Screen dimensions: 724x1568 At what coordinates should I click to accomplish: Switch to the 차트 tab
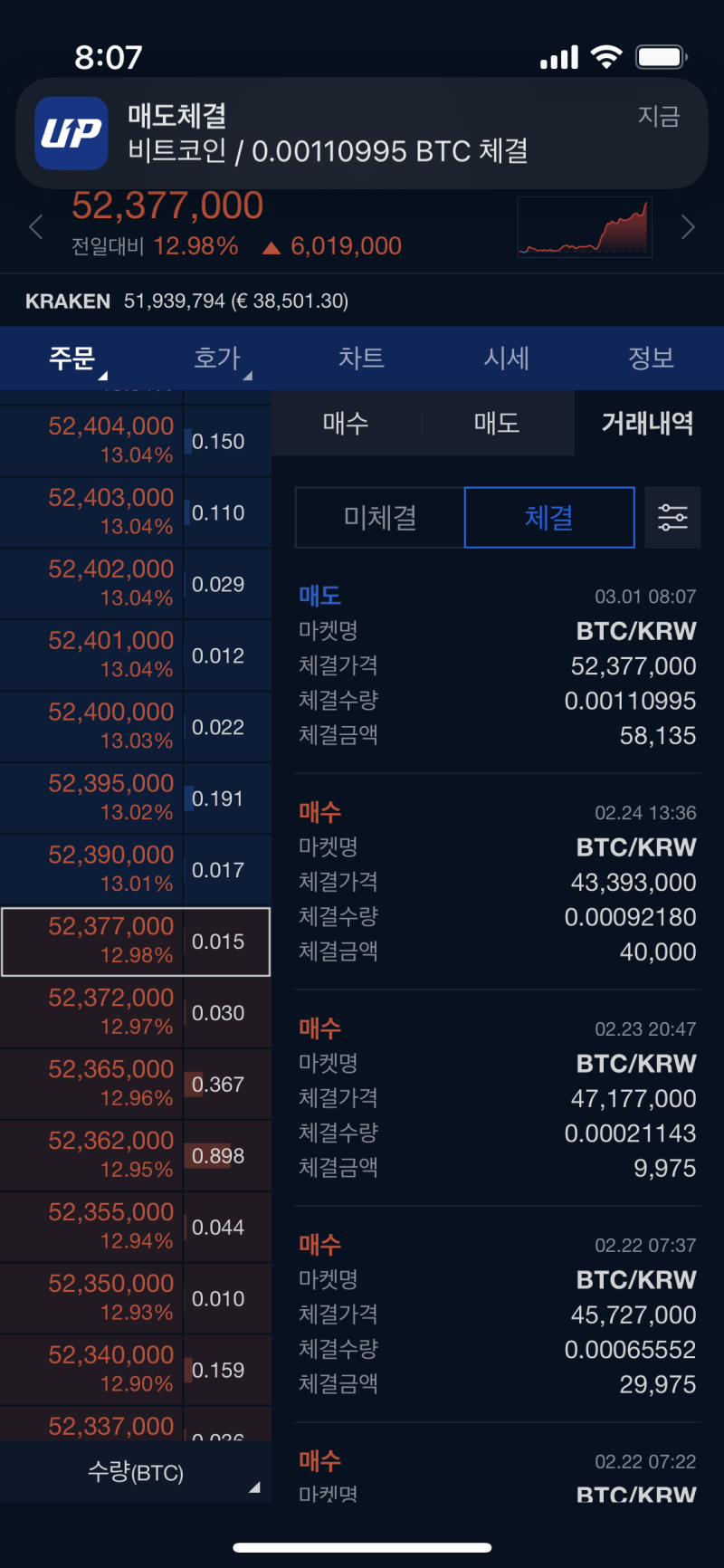coord(362,359)
